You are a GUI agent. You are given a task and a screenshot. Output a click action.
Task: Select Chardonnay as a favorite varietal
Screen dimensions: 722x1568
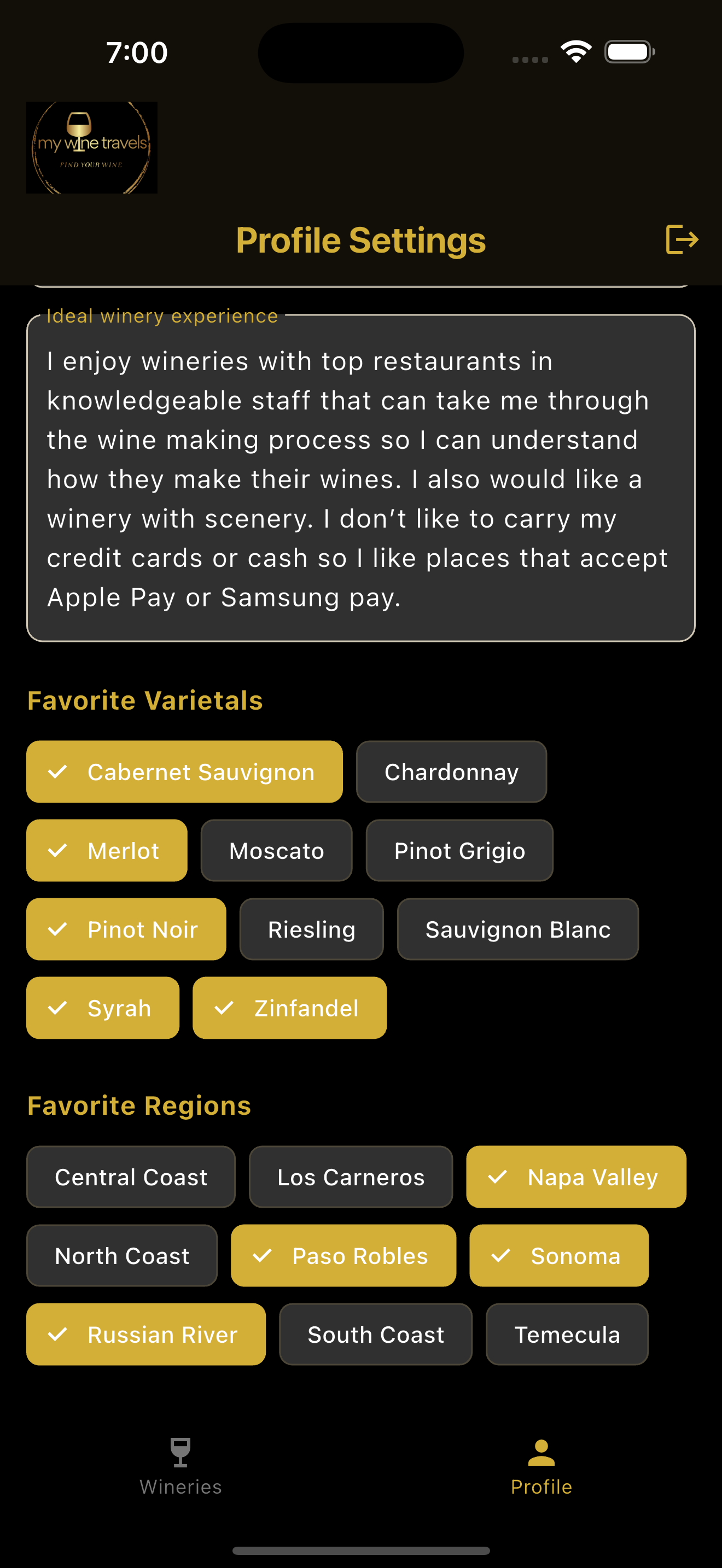(451, 772)
